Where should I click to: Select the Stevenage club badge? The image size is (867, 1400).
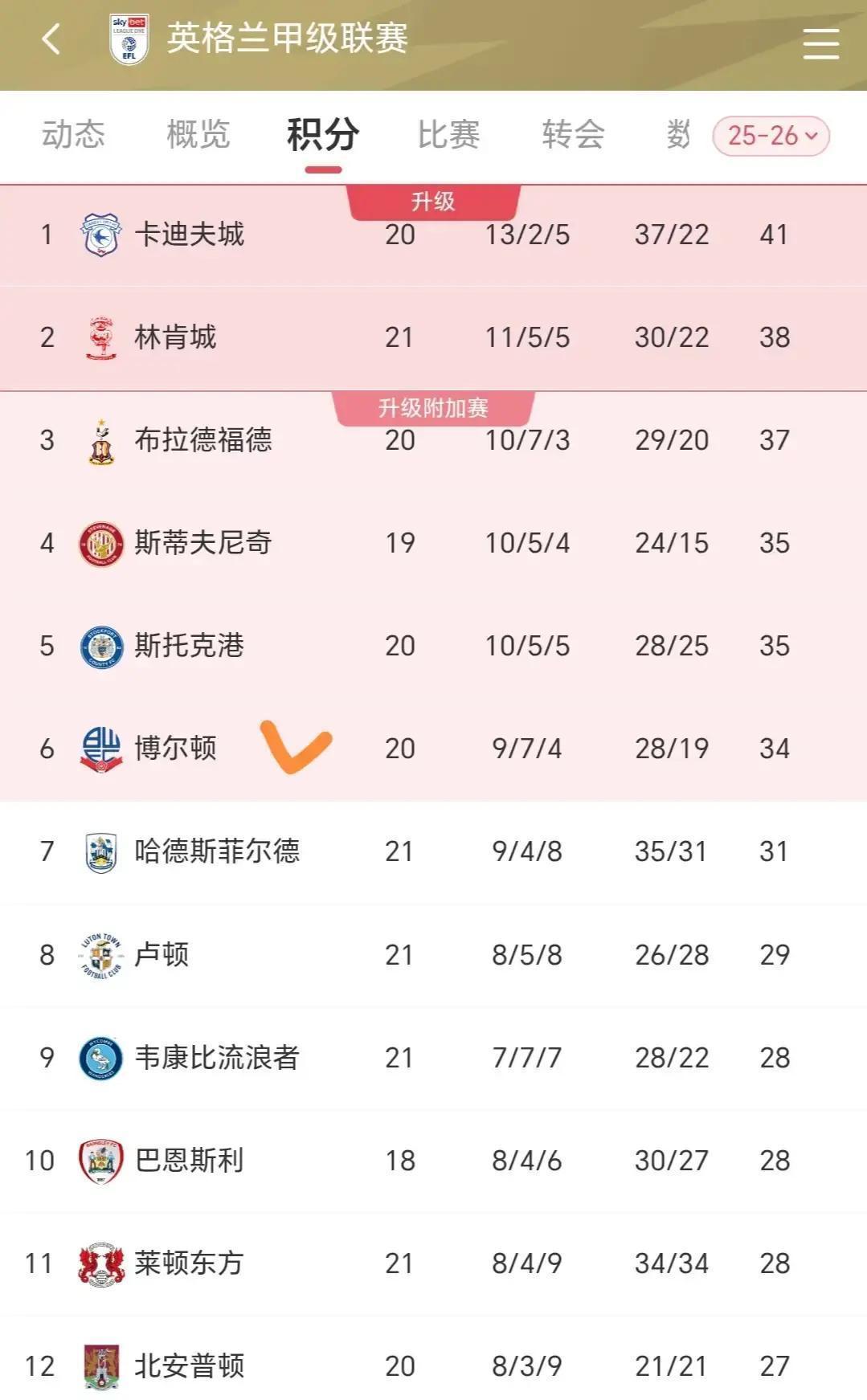101,541
